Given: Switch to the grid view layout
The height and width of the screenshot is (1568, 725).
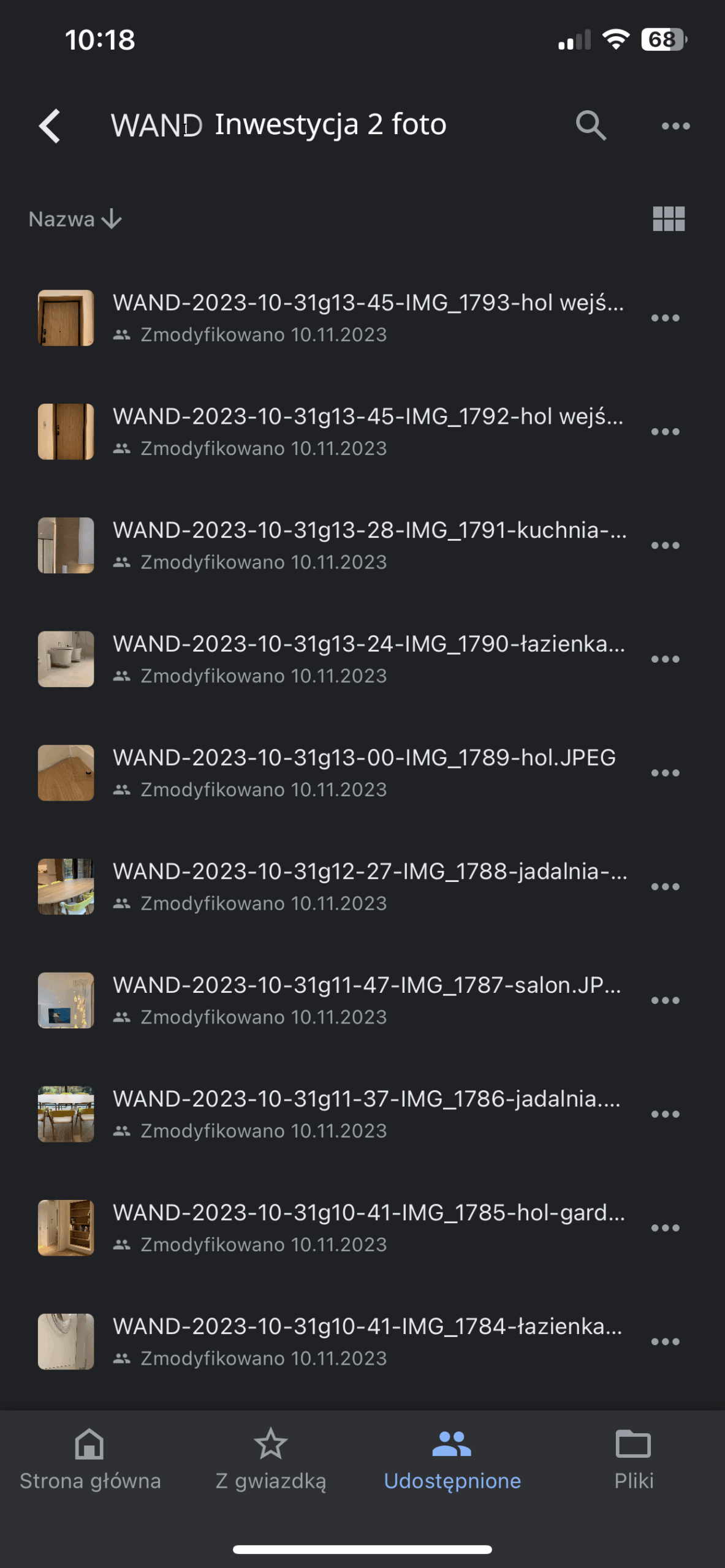Looking at the screenshot, I should [x=668, y=219].
